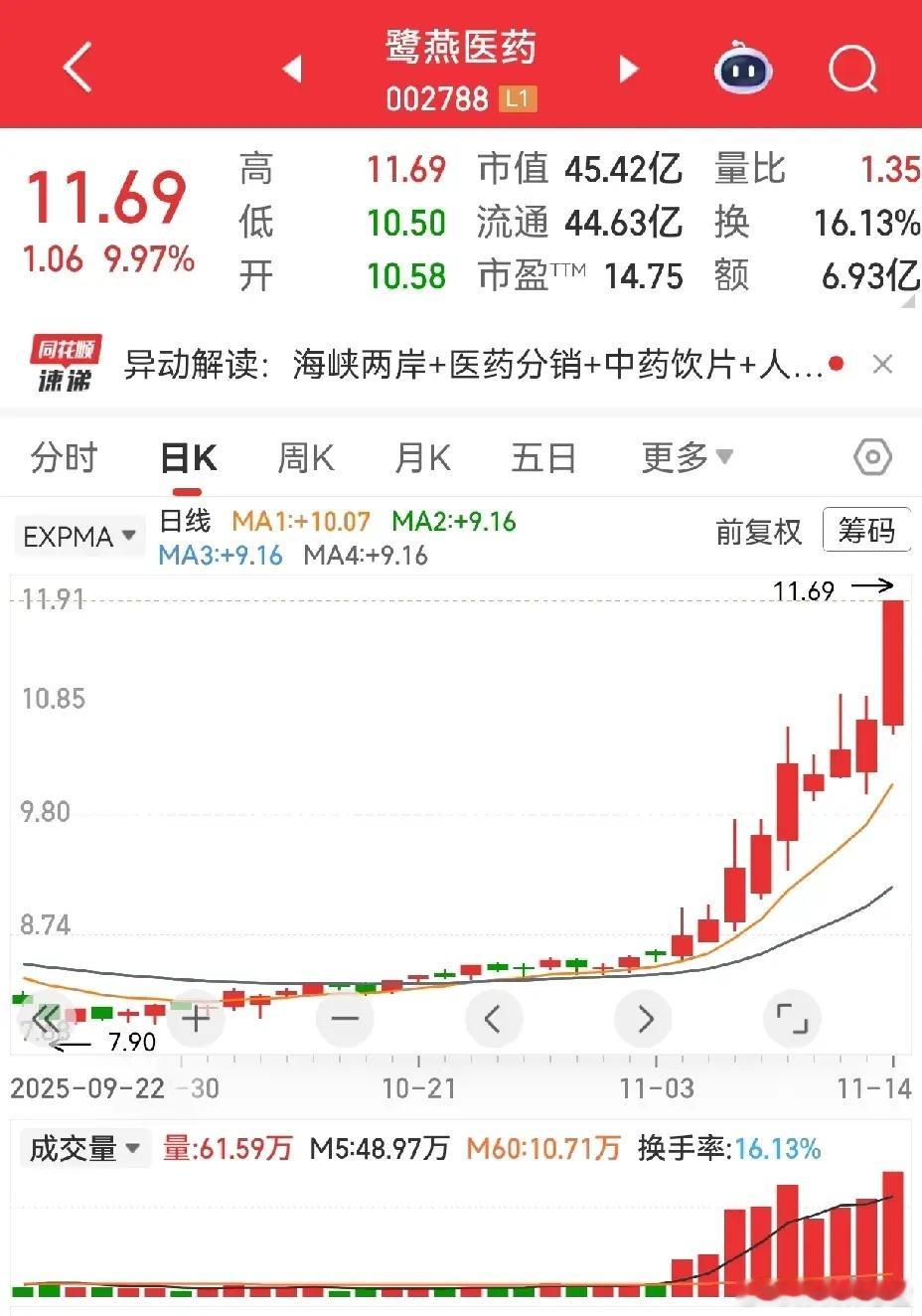Open the 更多 chart period dropdown
Screen dimensions: 922x1316
tap(688, 456)
